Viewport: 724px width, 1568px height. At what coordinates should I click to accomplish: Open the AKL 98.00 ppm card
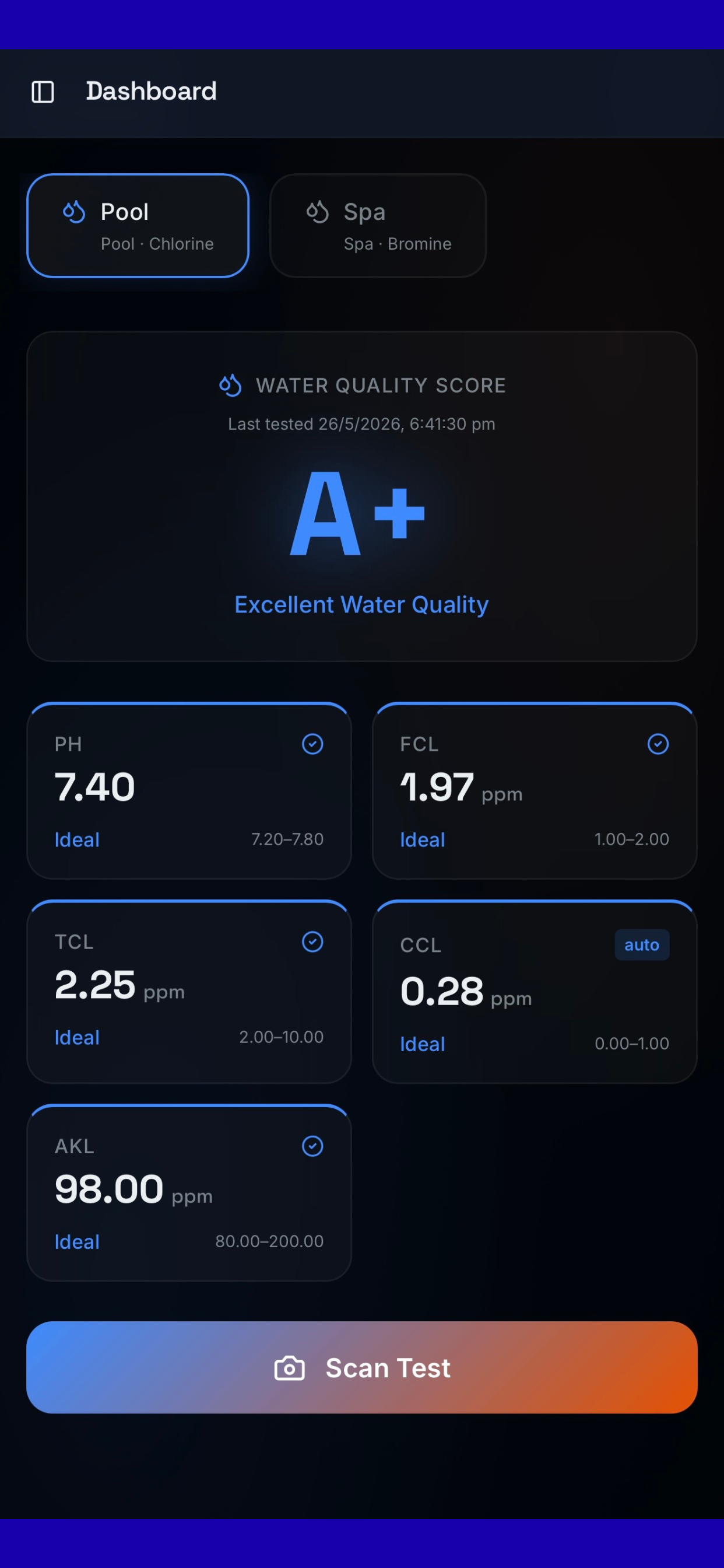coord(189,1193)
